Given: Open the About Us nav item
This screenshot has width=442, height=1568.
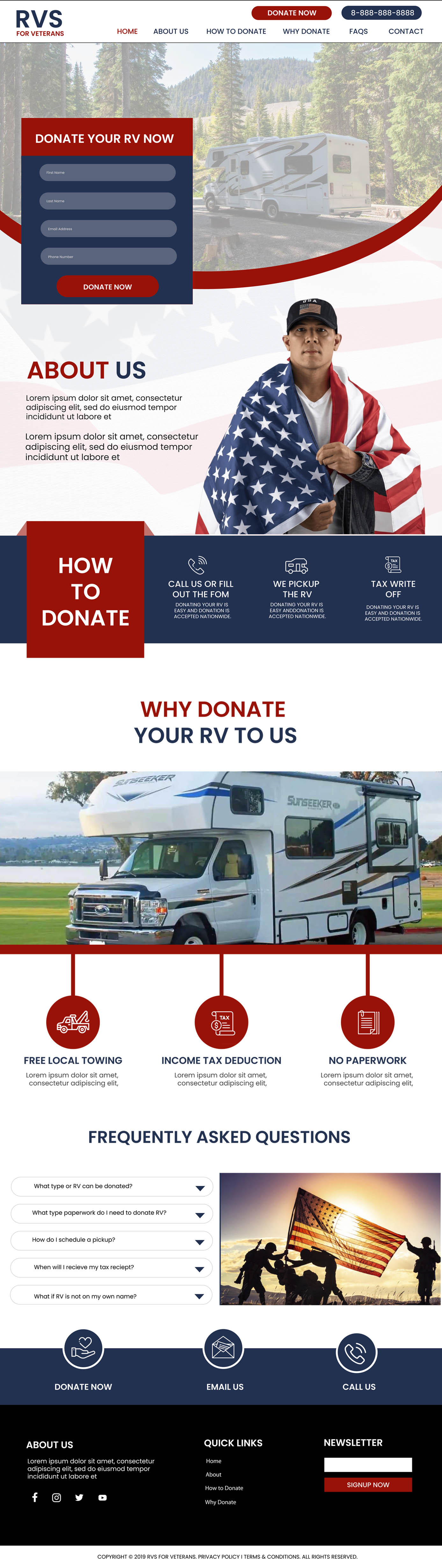Looking at the screenshot, I should click(x=170, y=31).
